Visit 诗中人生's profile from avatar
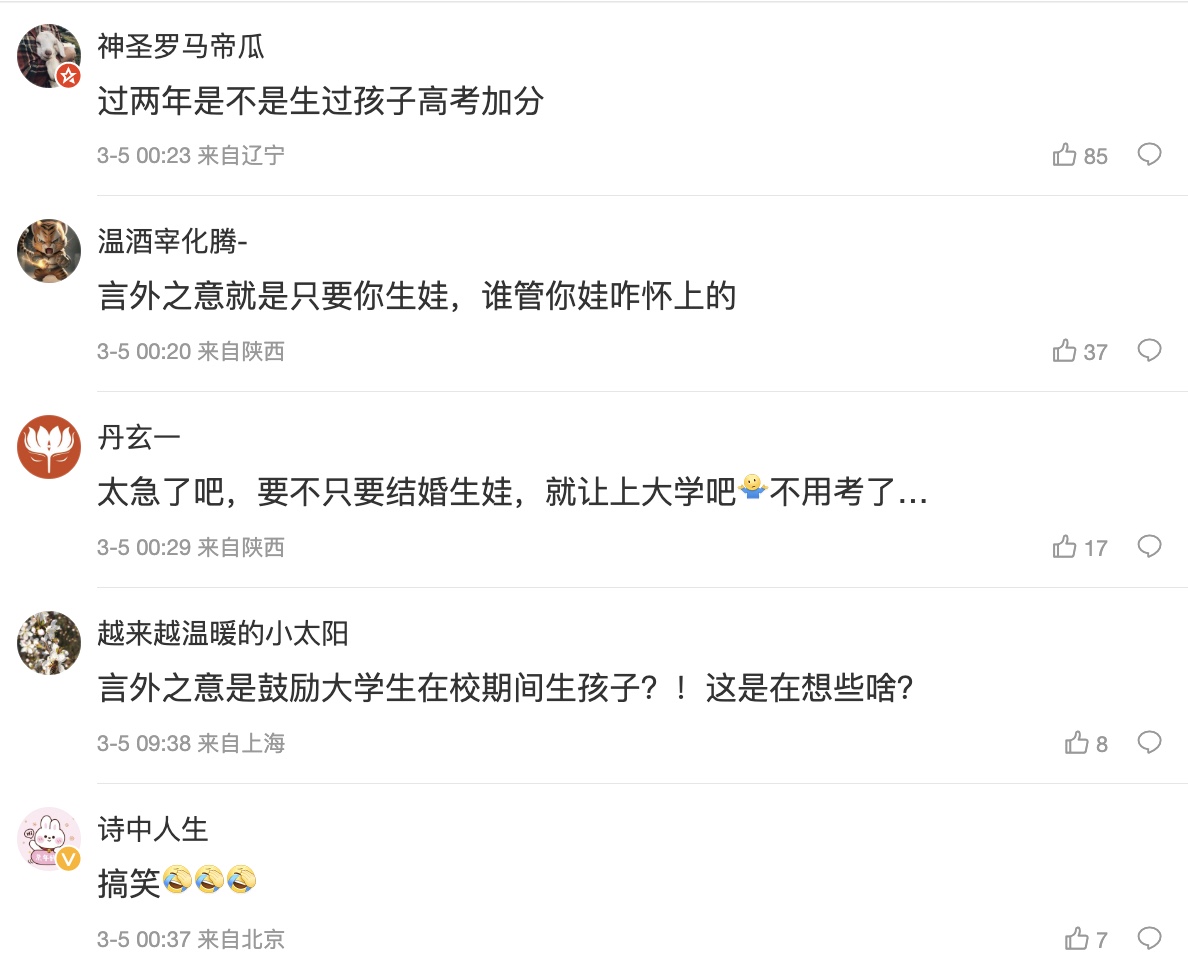The width and height of the screenshot is (1188, 968). click(49, 838)
